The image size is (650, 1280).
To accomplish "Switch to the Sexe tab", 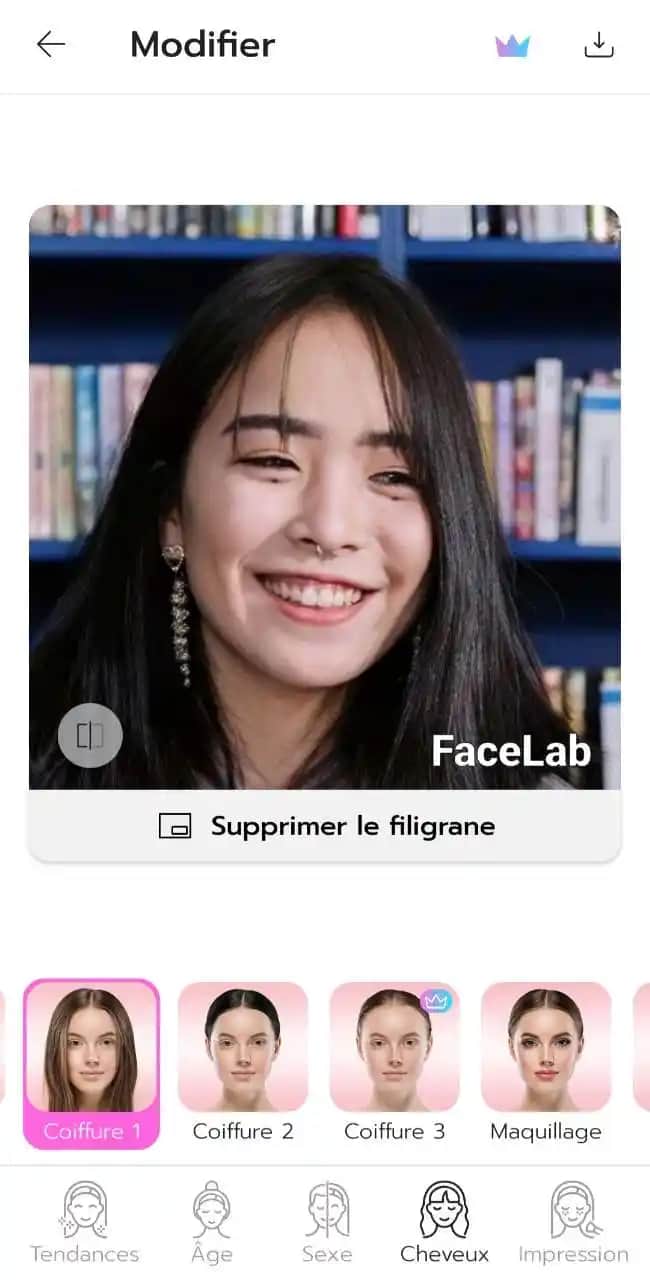I will point(327,1222).
